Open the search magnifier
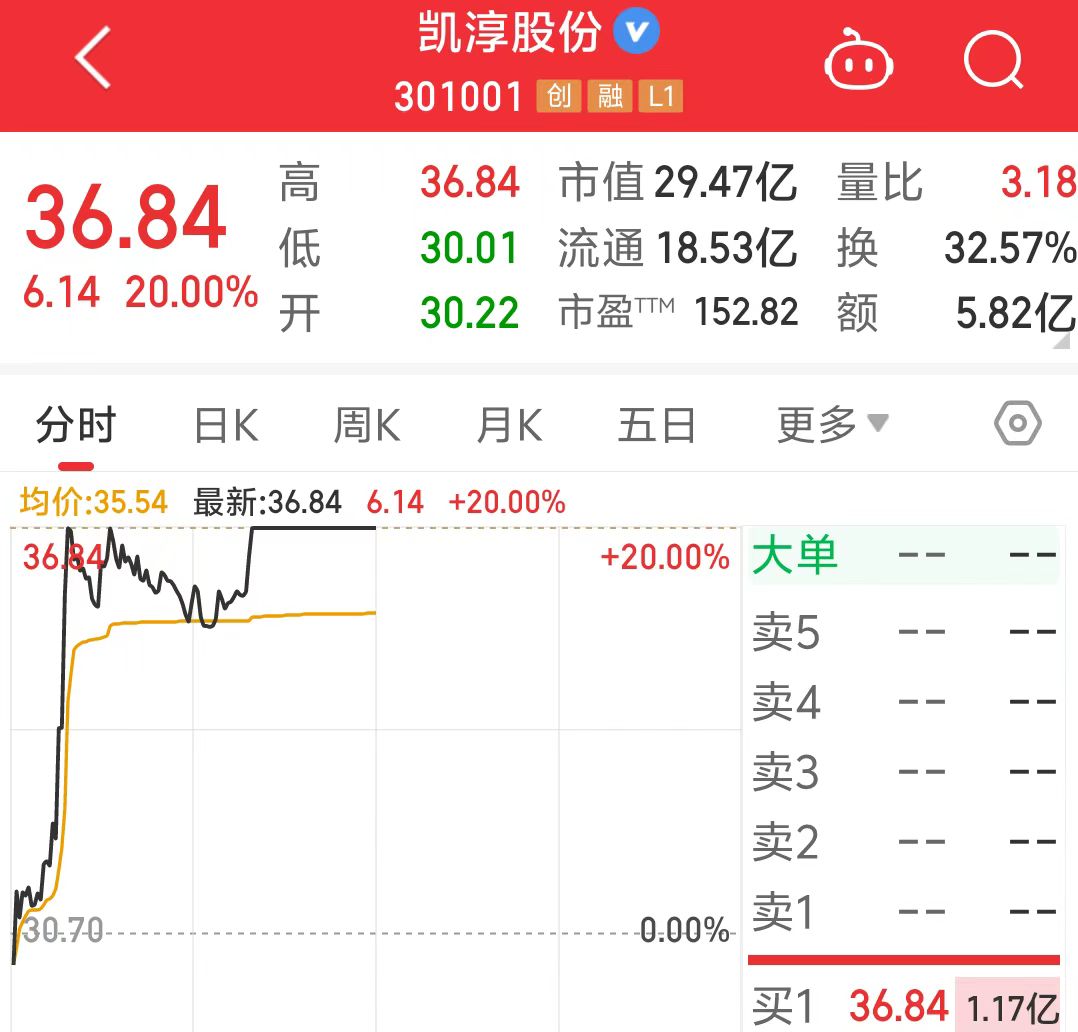1078x1032 pixels. (x=993, y=60)
